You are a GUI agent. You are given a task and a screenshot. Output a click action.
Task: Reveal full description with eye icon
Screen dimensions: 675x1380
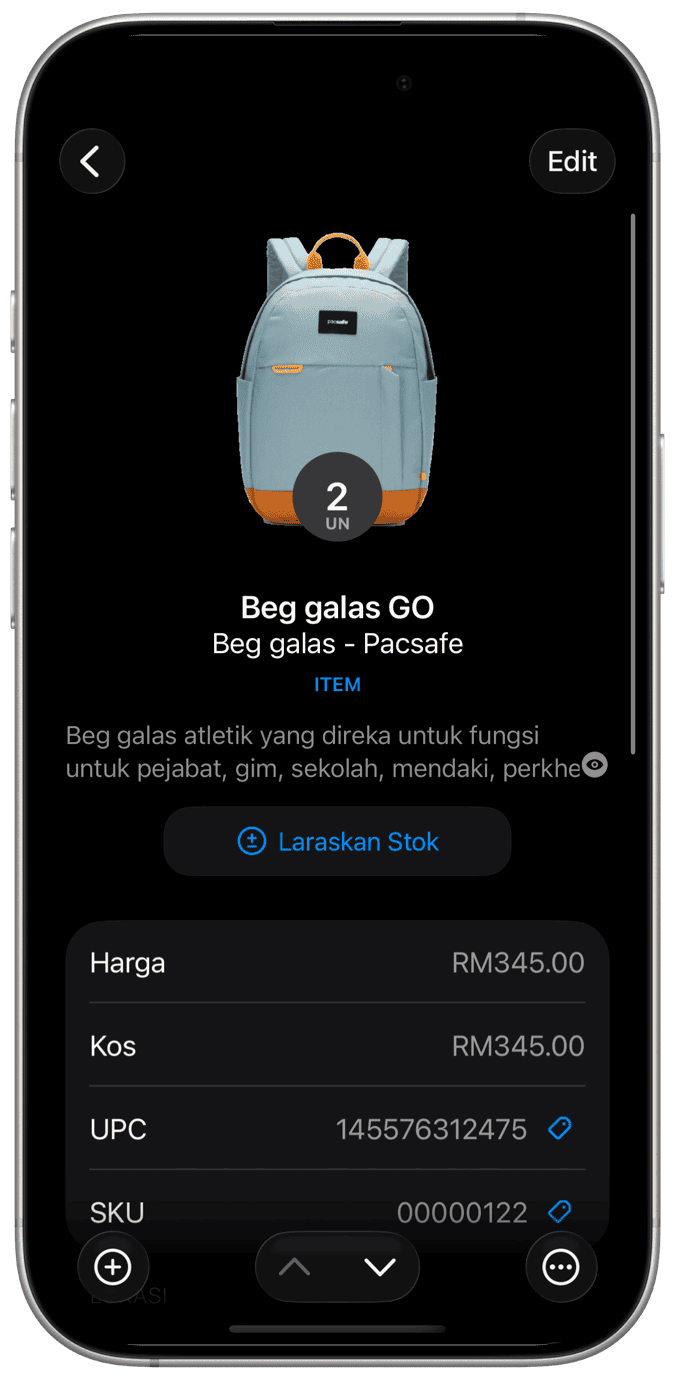595,766
